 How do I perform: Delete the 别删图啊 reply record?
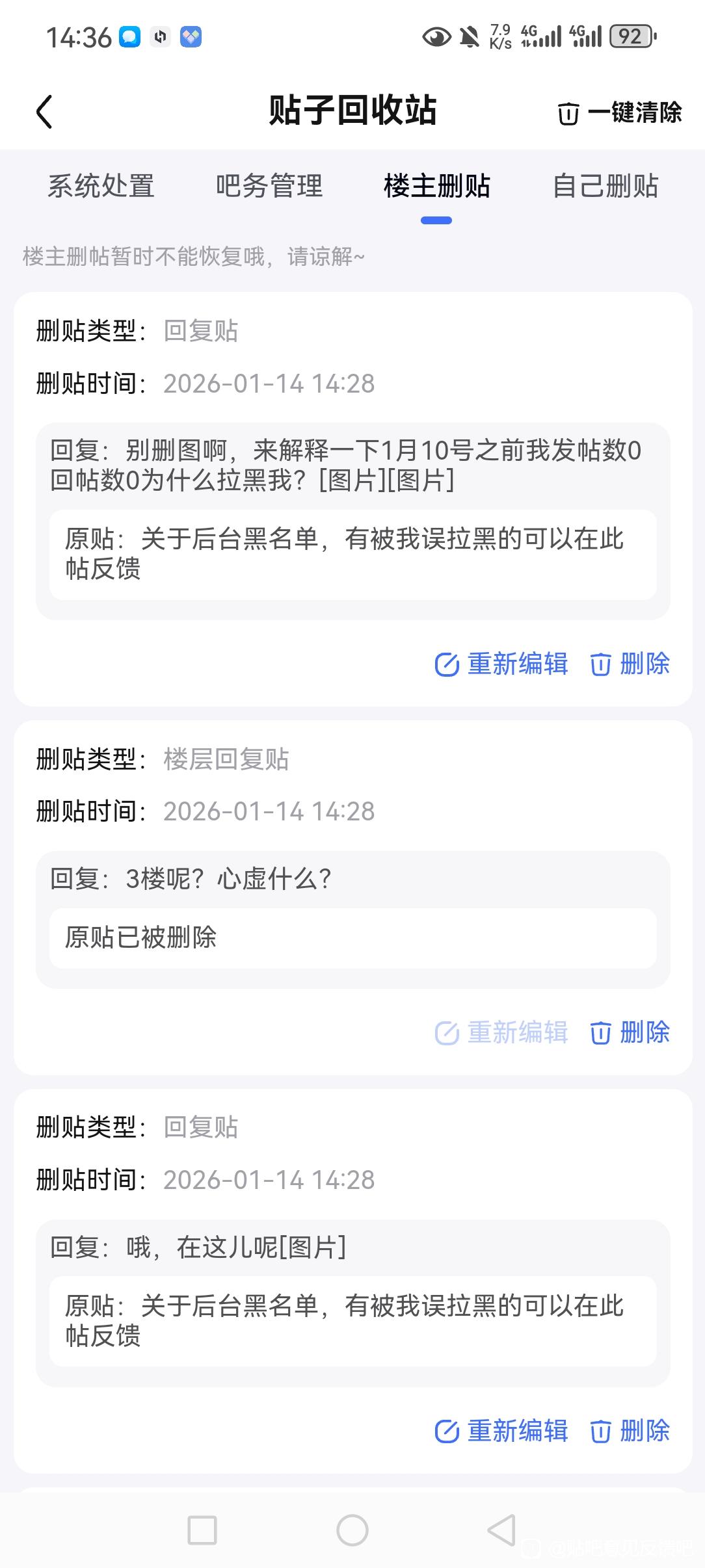click(x=630, y=664)
